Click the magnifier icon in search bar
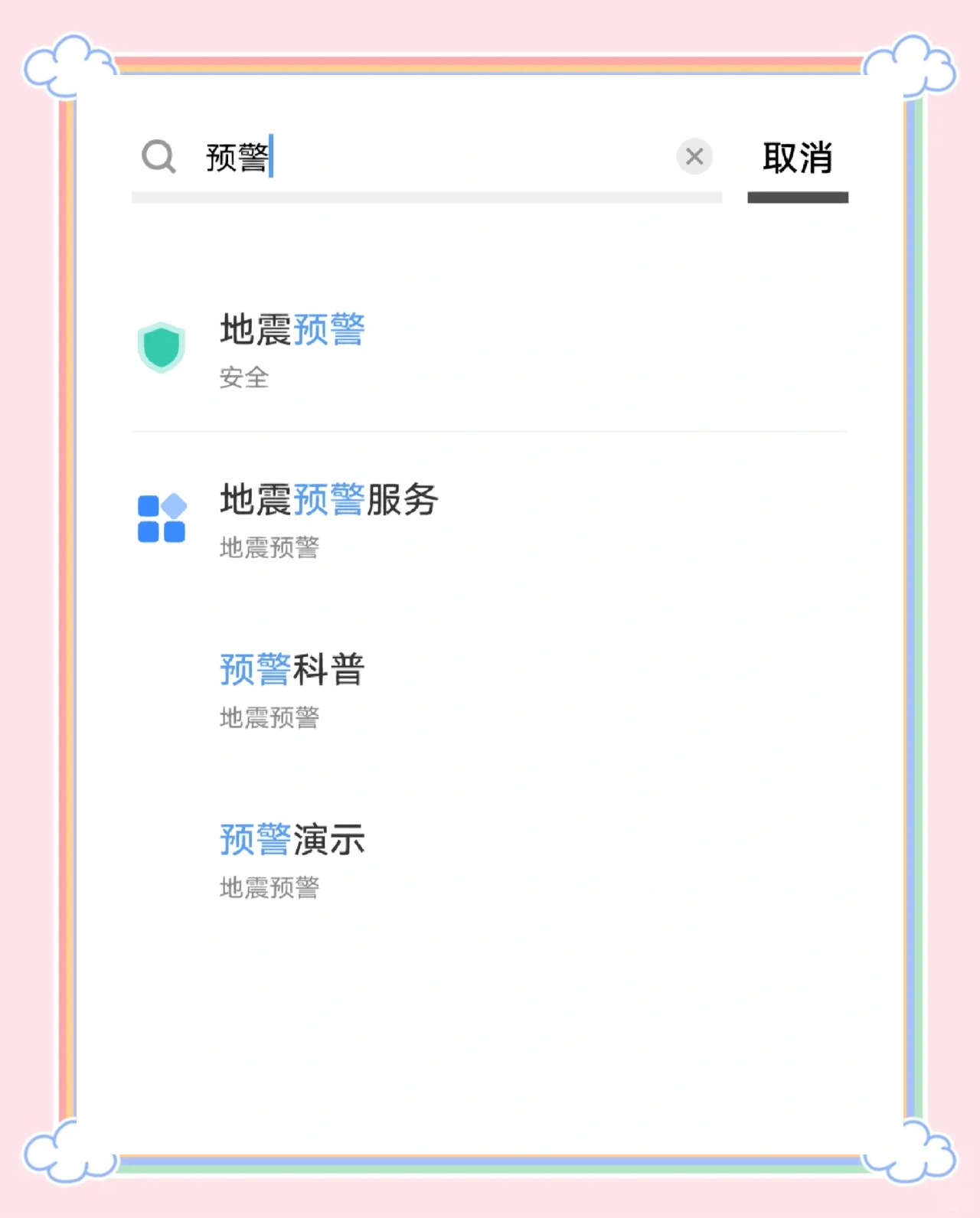The width and height of the screenshot is (980, 1218). tap(158, 157)
